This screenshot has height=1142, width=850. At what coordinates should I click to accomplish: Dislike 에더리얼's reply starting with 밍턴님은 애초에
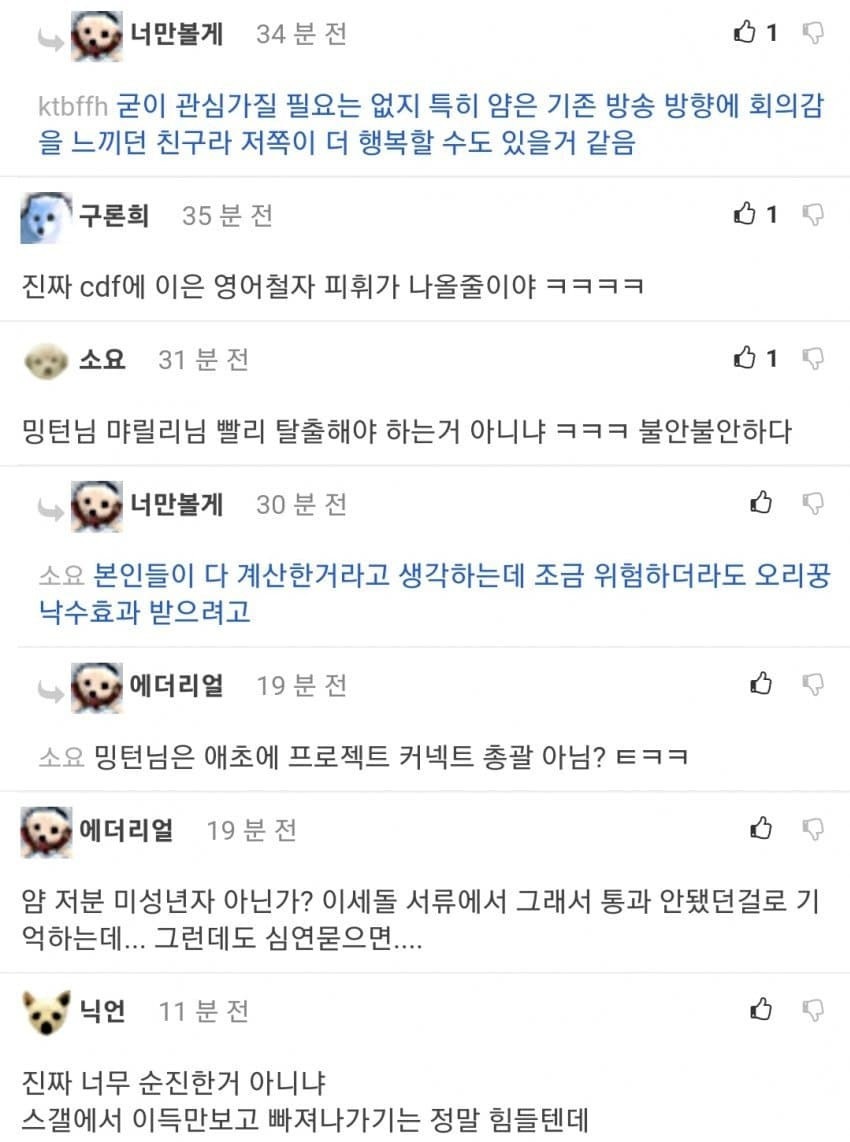[x=814, y=685]
